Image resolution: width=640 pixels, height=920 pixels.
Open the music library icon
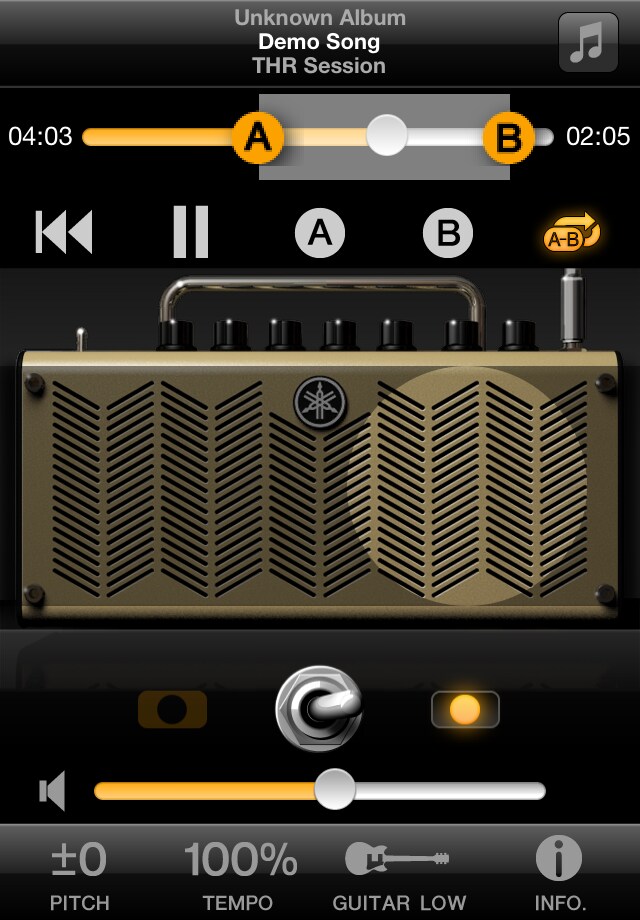588,42
